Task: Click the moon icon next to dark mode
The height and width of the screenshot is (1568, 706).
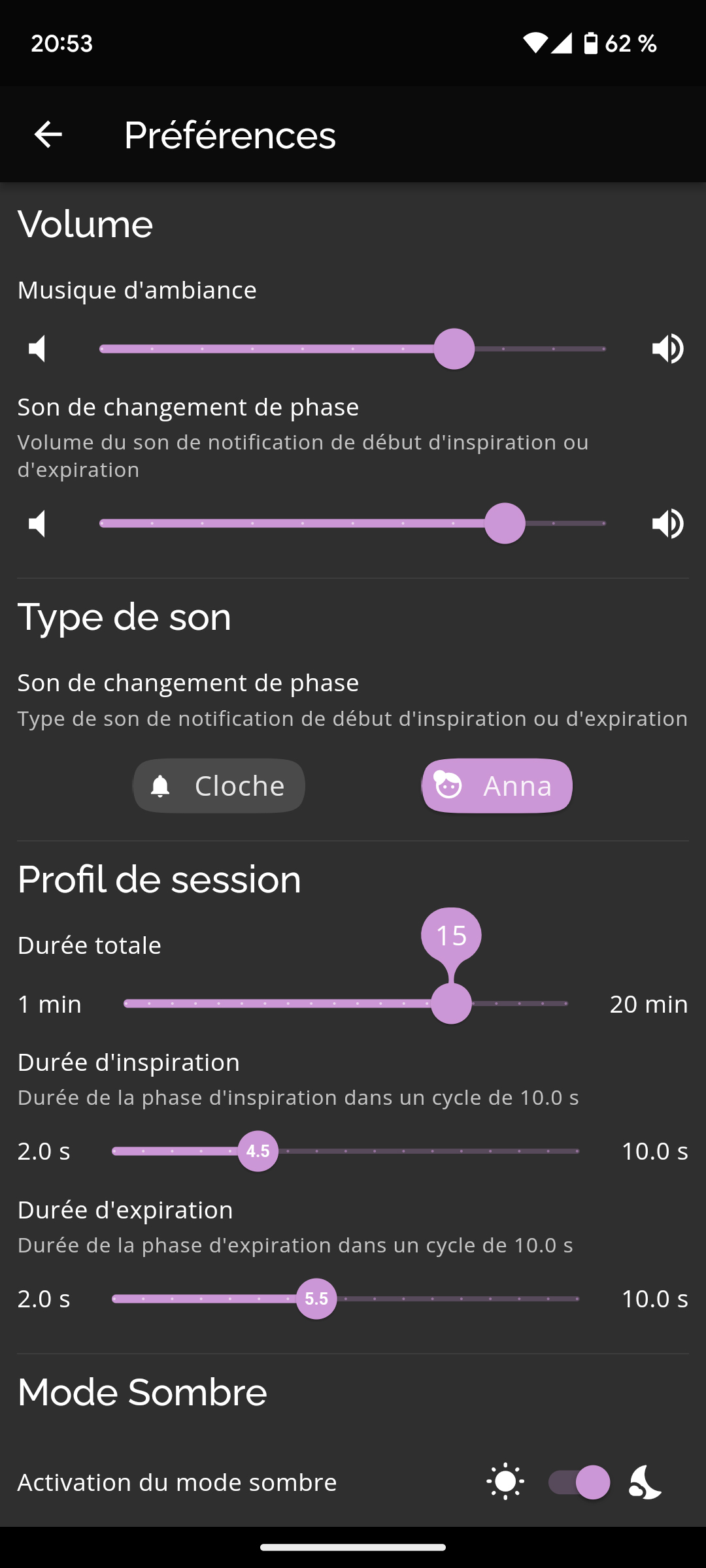Action: coord(644,1482)
